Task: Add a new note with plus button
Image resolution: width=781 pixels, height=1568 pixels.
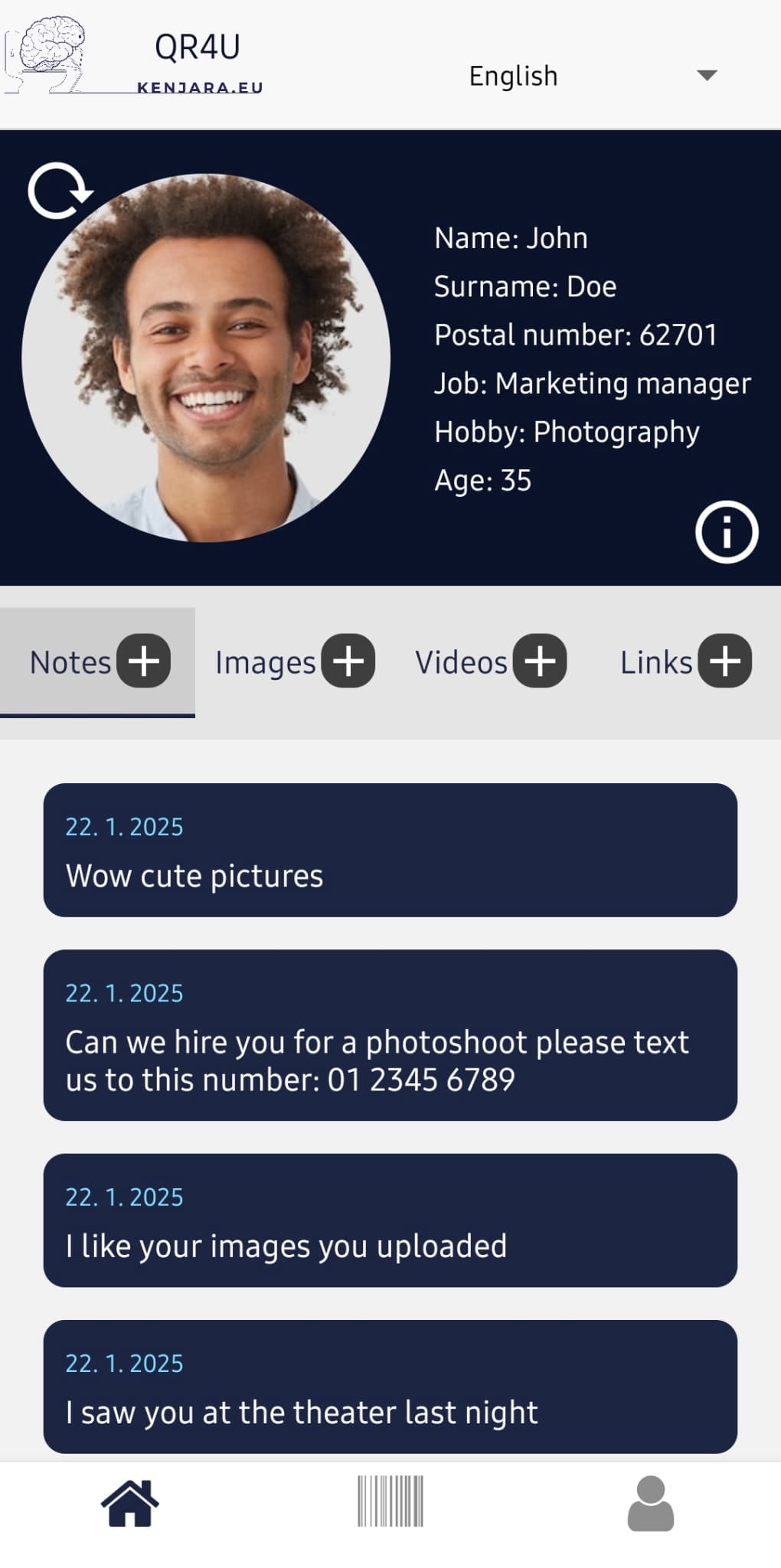Action: 143,661
